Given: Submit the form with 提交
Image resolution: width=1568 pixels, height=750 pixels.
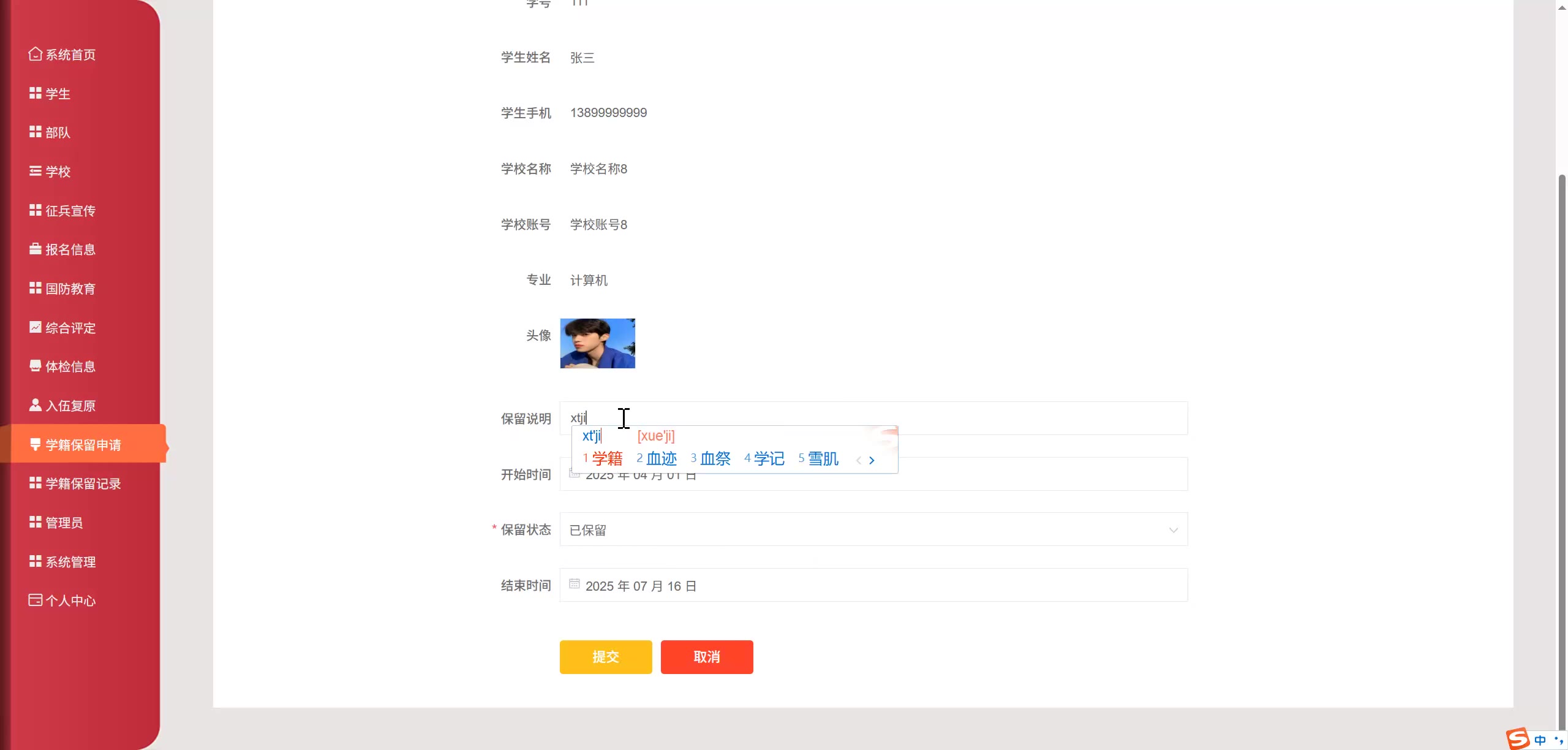Looking at the screenshot, I should click(x=605, y=657).
